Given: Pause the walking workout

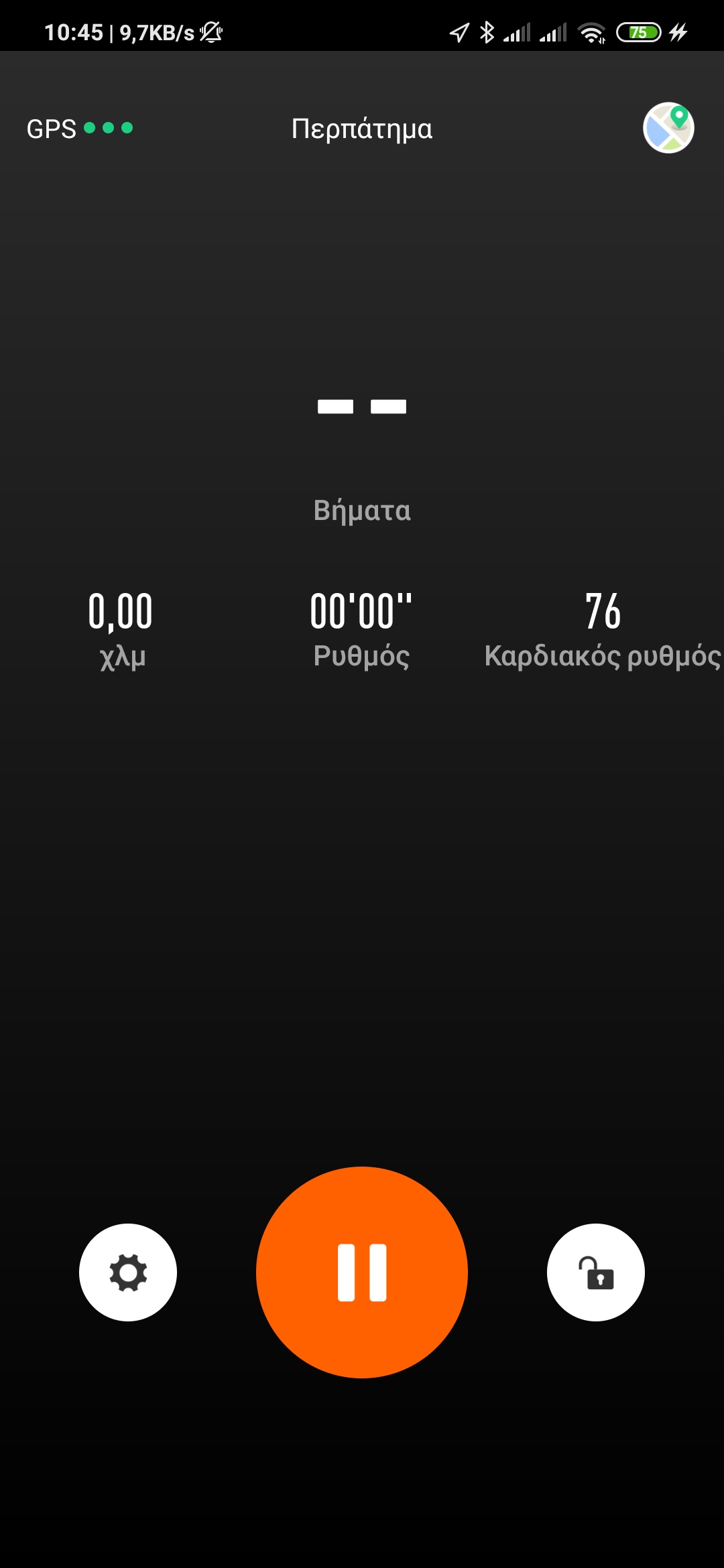Looking at the screenshot, I should click(362, 1272).
